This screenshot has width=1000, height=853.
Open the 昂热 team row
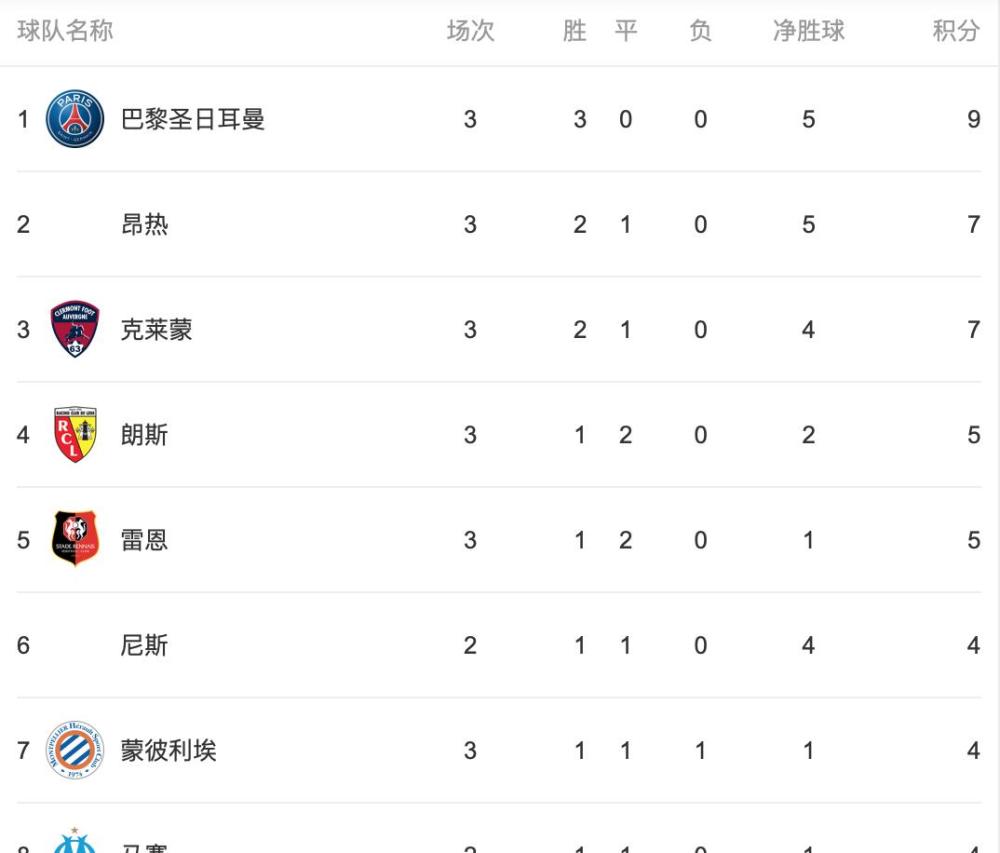click(144, 225)
